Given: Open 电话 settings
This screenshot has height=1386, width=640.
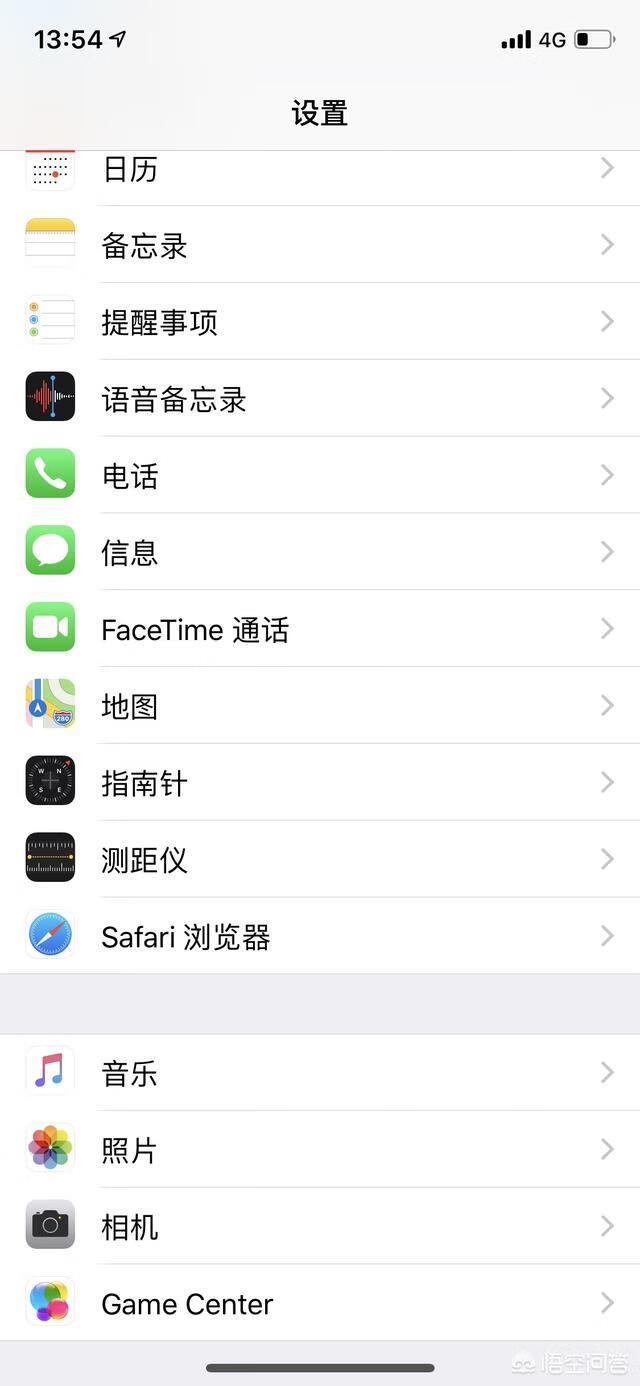Looking at the screenshot, I should click(320, 476).
